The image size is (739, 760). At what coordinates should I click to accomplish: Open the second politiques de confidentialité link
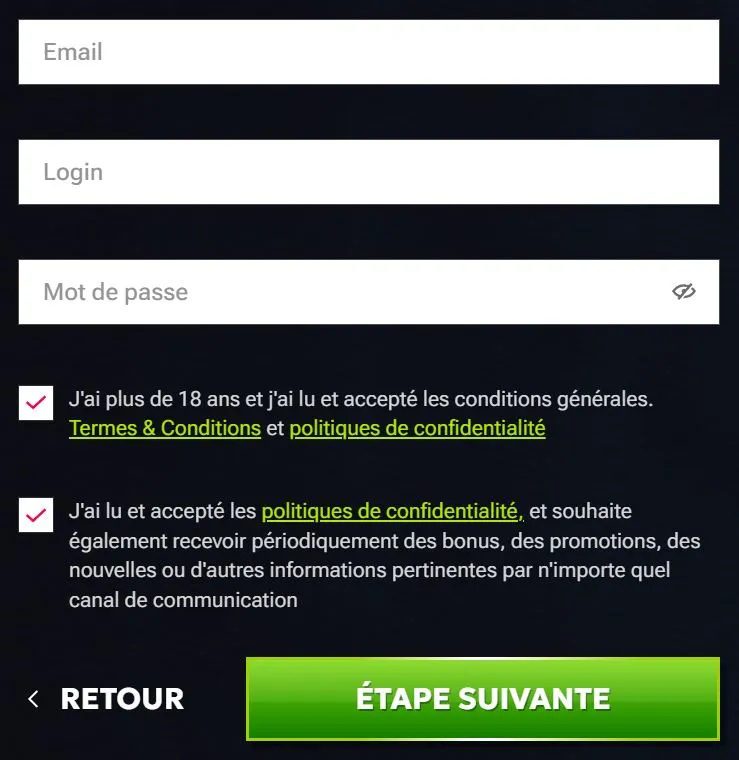click(389, 511)
